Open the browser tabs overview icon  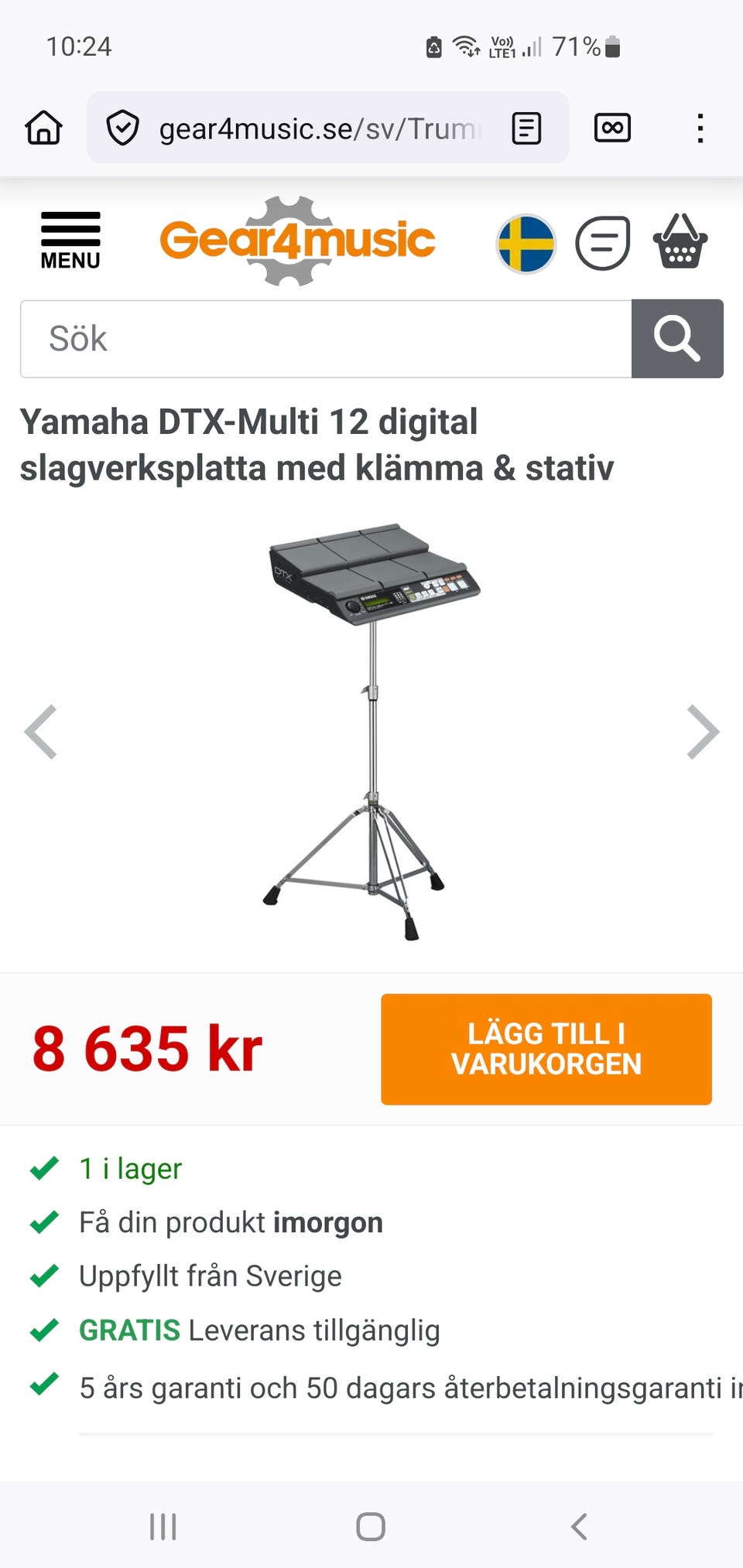[611, 128]
